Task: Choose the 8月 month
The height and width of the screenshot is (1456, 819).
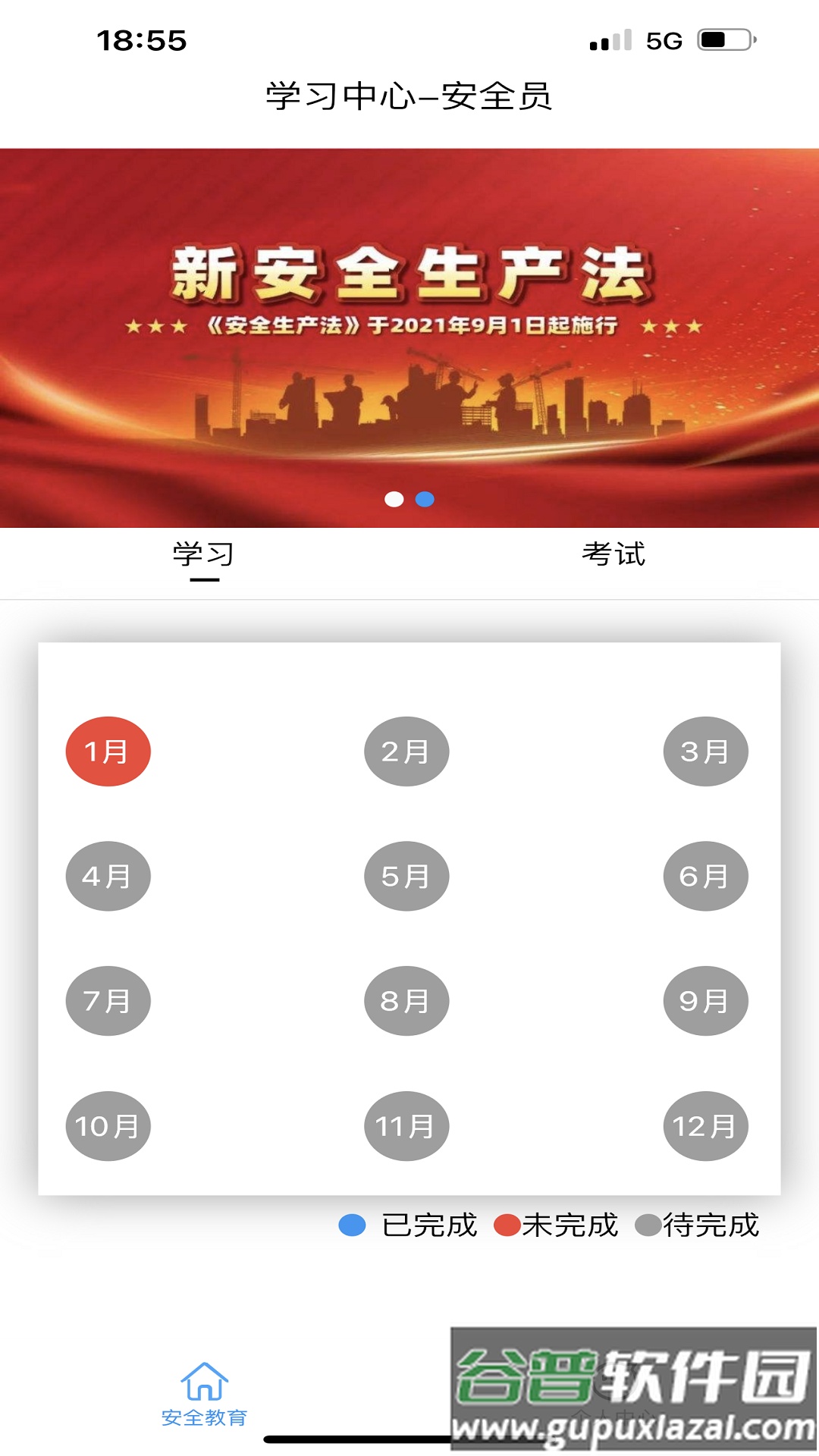Action: click(406, 1001)
